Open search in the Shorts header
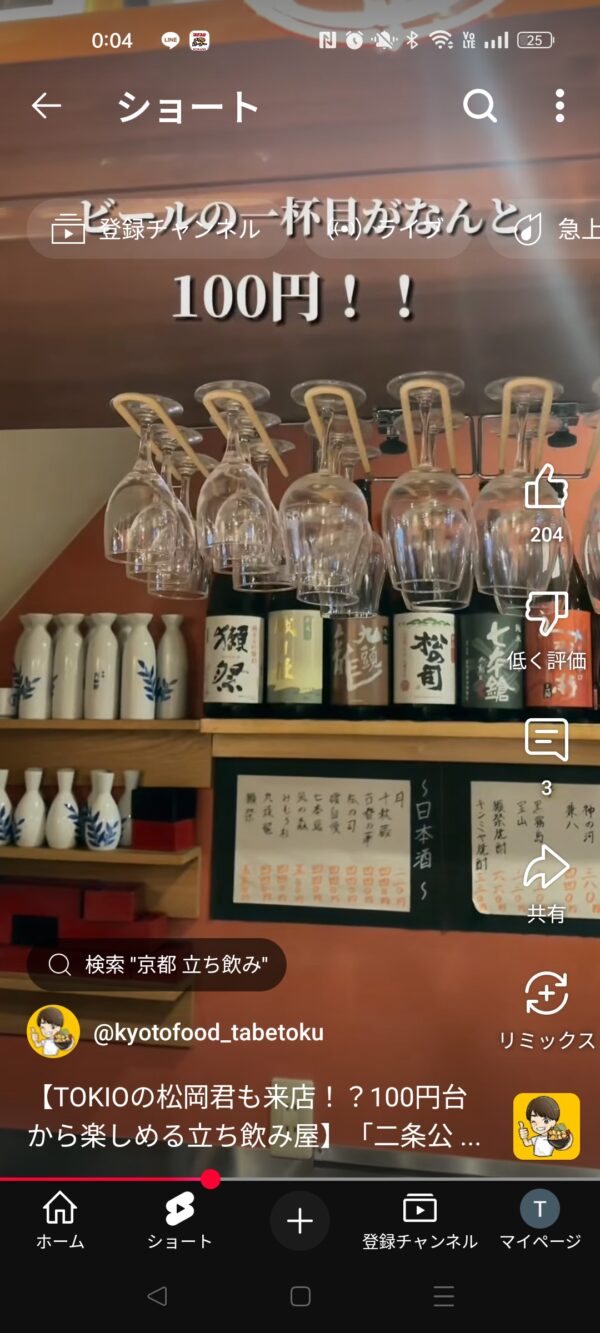 click(x=480, y=106)
